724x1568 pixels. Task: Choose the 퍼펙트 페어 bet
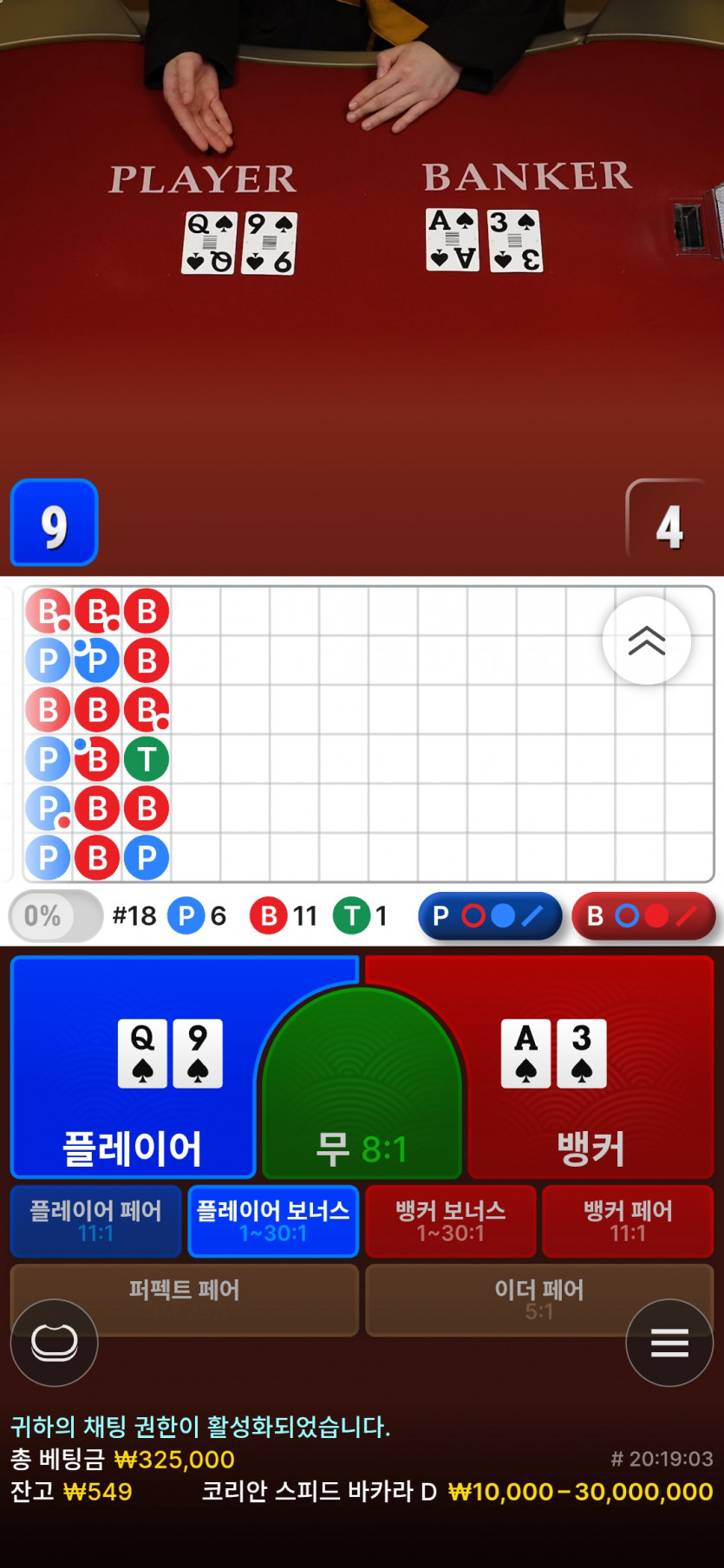[x=185, y=1299]
